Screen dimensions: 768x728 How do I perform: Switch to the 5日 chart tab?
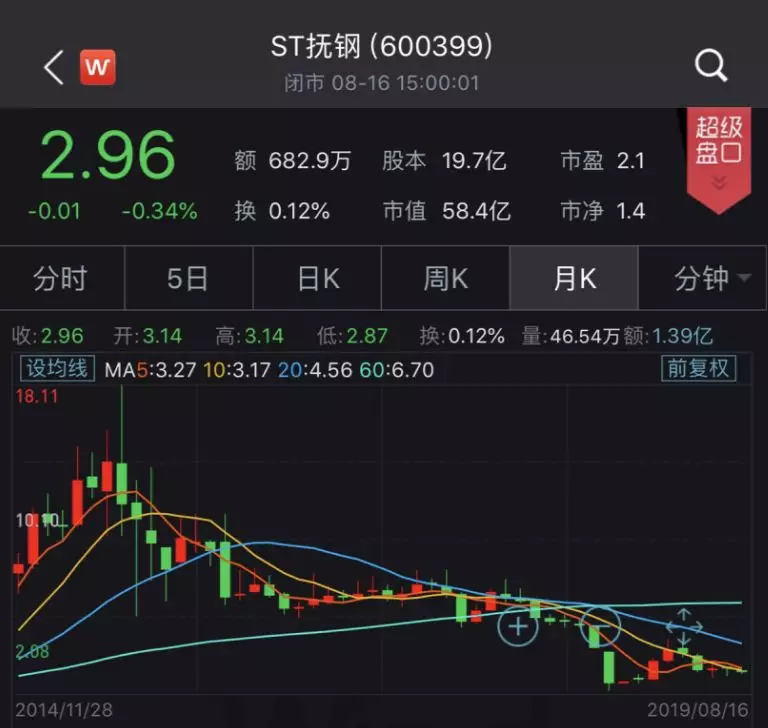pos(188,279)
